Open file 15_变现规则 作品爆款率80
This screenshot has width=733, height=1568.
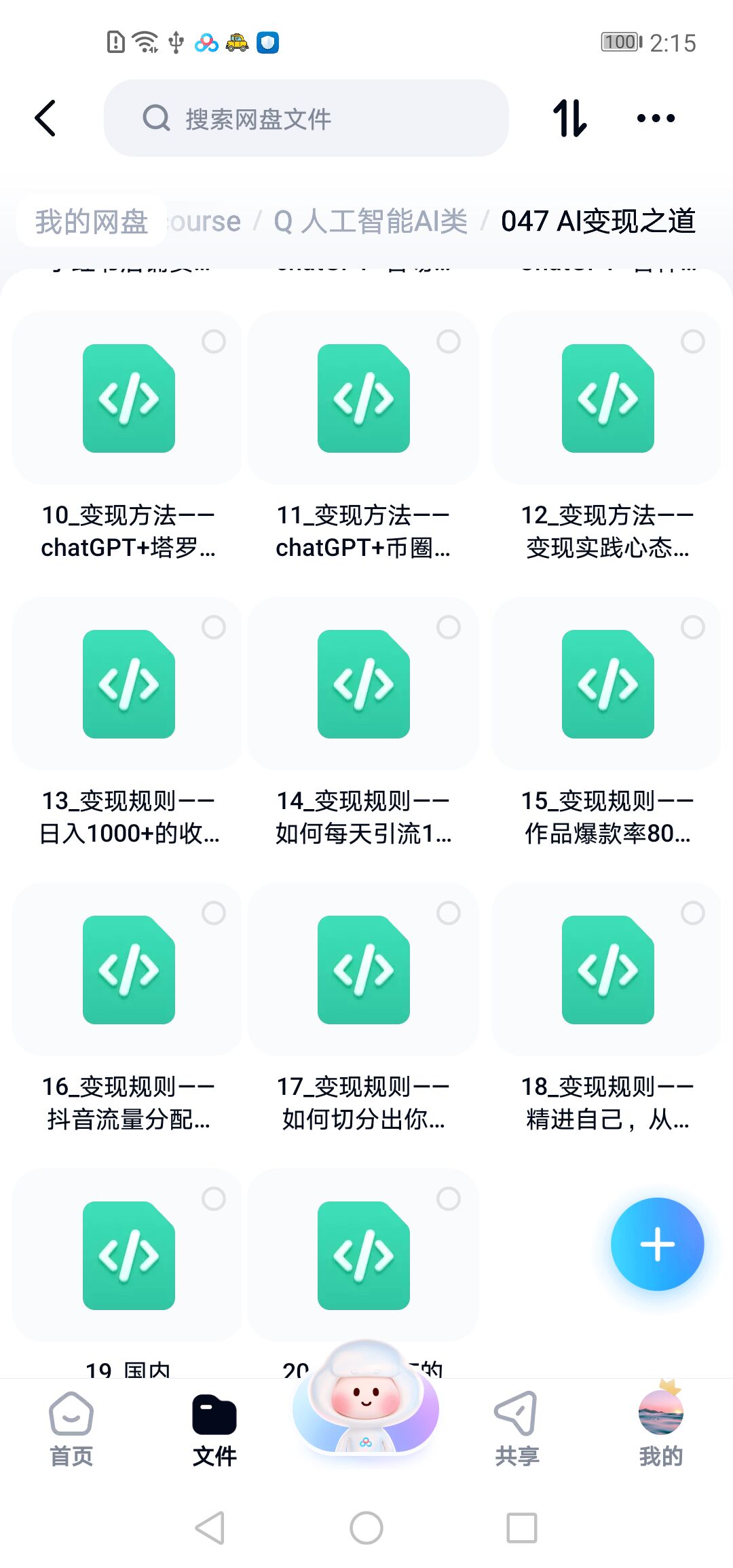tap(607, 684)
